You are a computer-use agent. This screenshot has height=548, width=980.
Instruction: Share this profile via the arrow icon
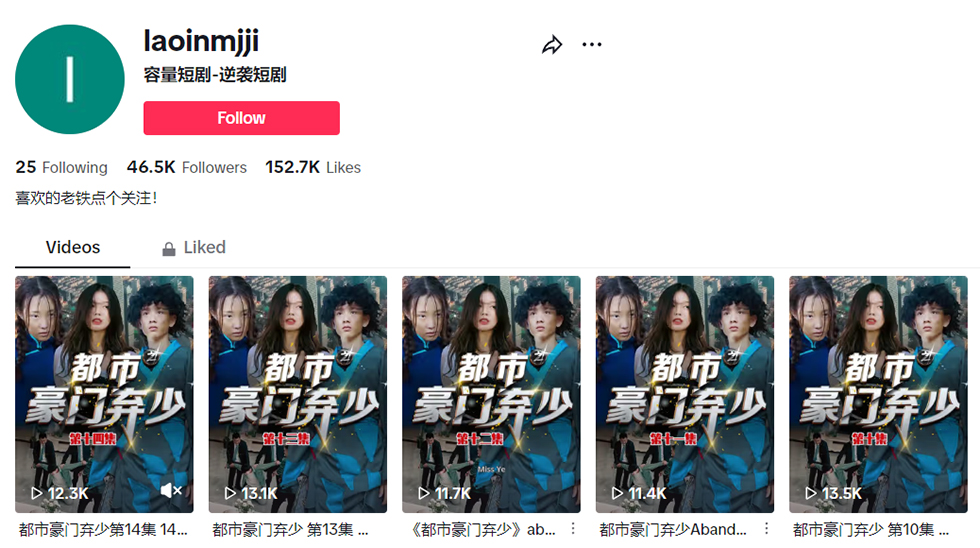click(x=552, y=45)
